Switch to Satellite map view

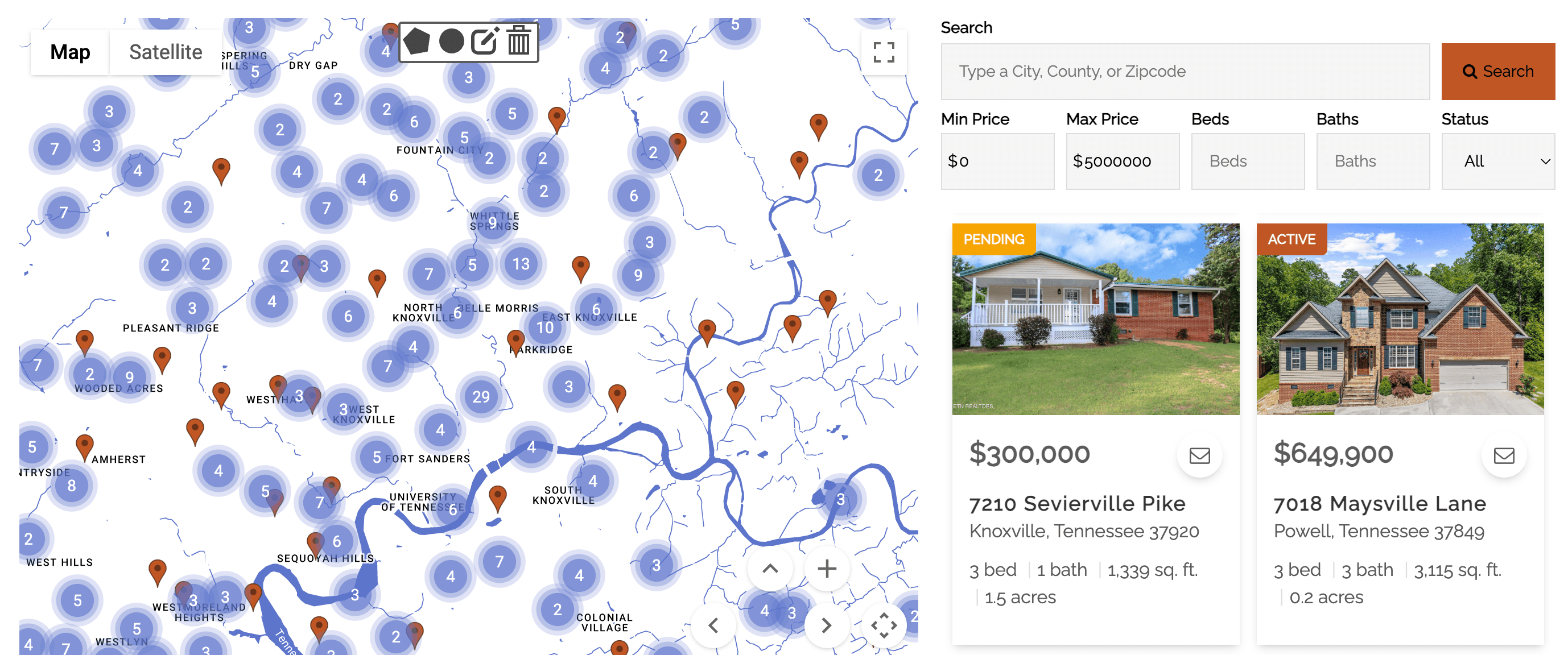click(165, 52)
